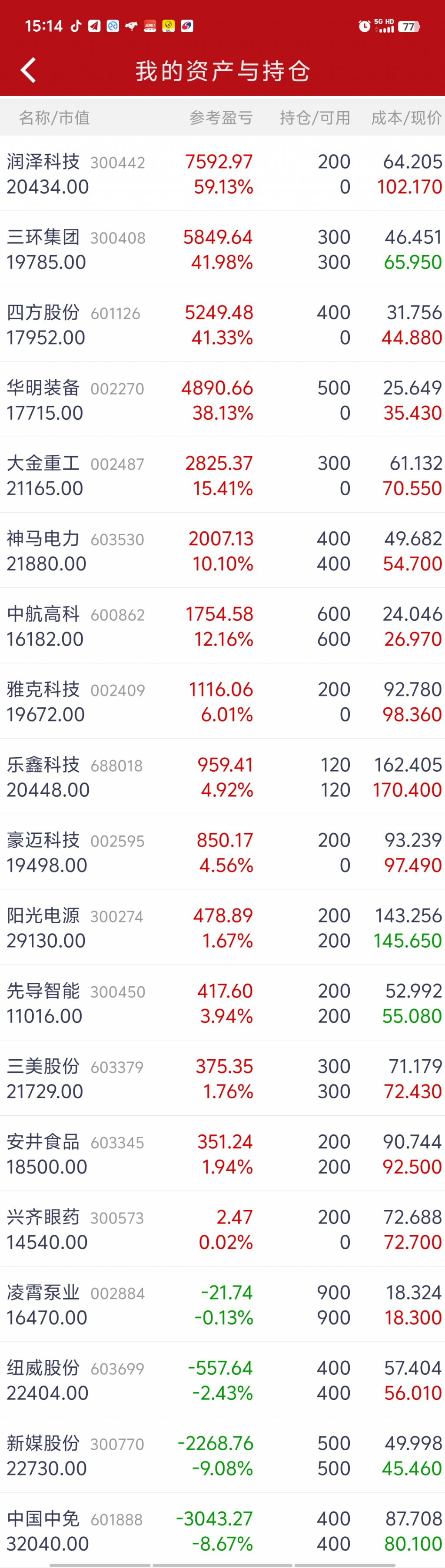Tap the 中国中免 position row
Image resolution: width=445 pixels, height=1568 pixels.
[x=222, y=1531]
